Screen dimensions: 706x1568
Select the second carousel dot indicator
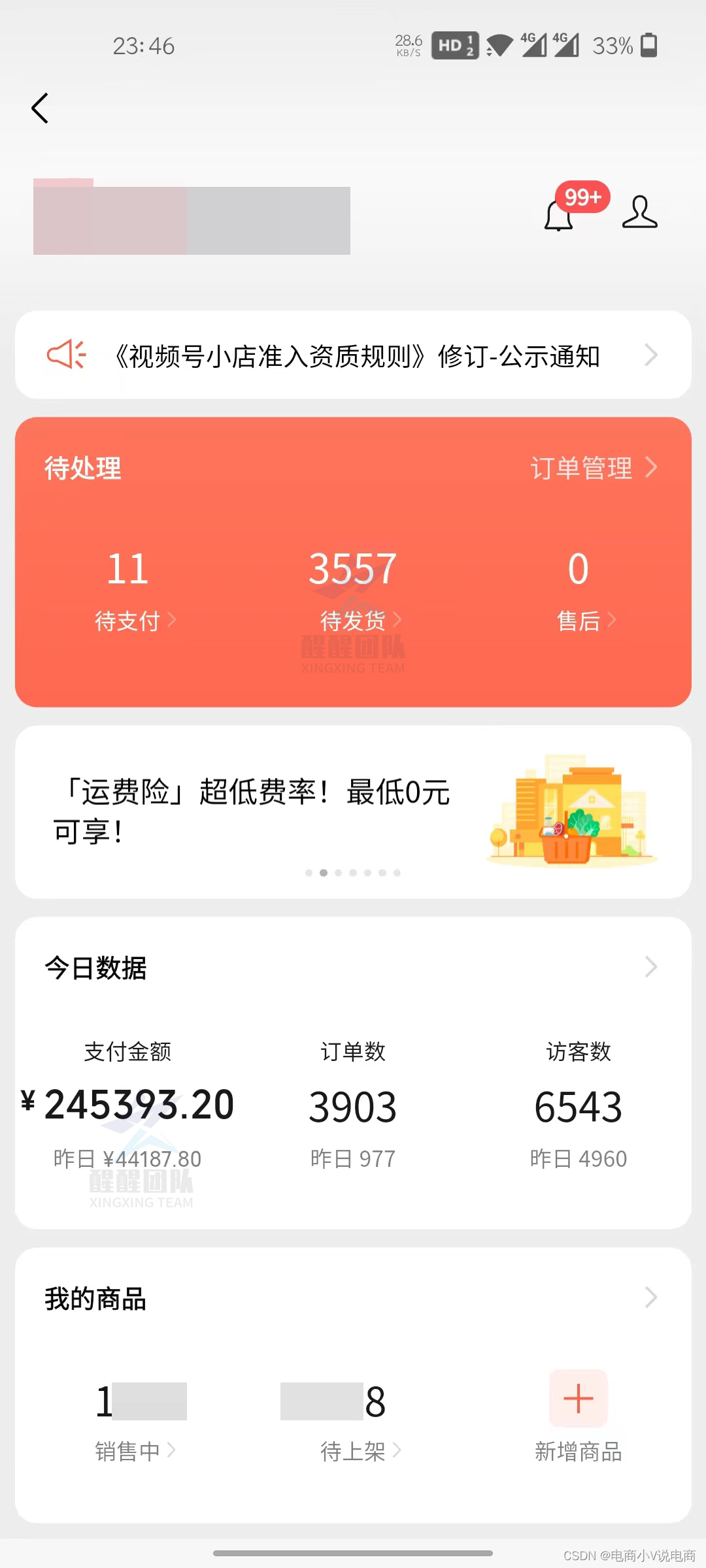tap(323, 872)
